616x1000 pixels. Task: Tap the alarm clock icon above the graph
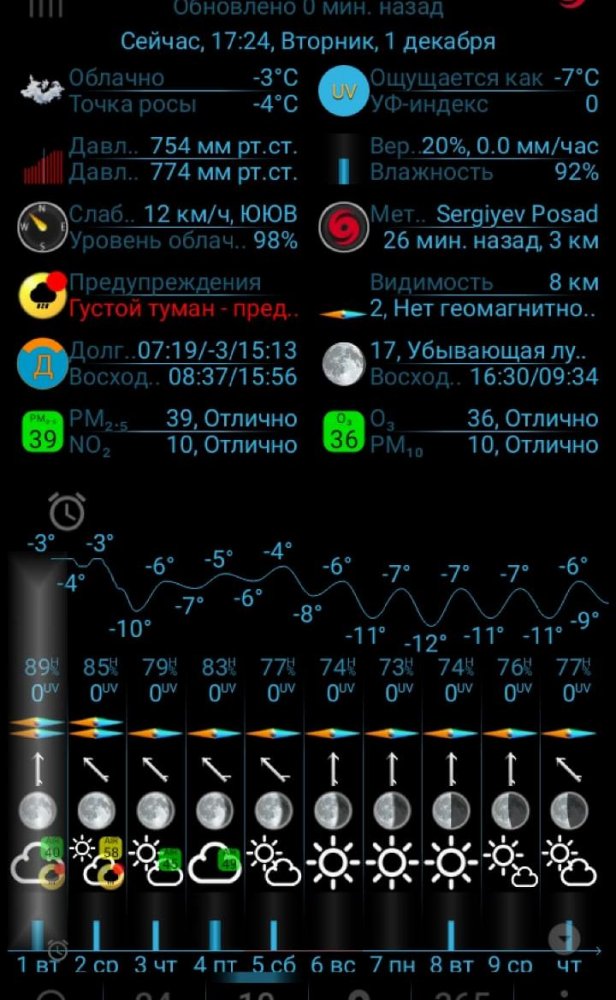pyautogui.click(x=67, y=511)
